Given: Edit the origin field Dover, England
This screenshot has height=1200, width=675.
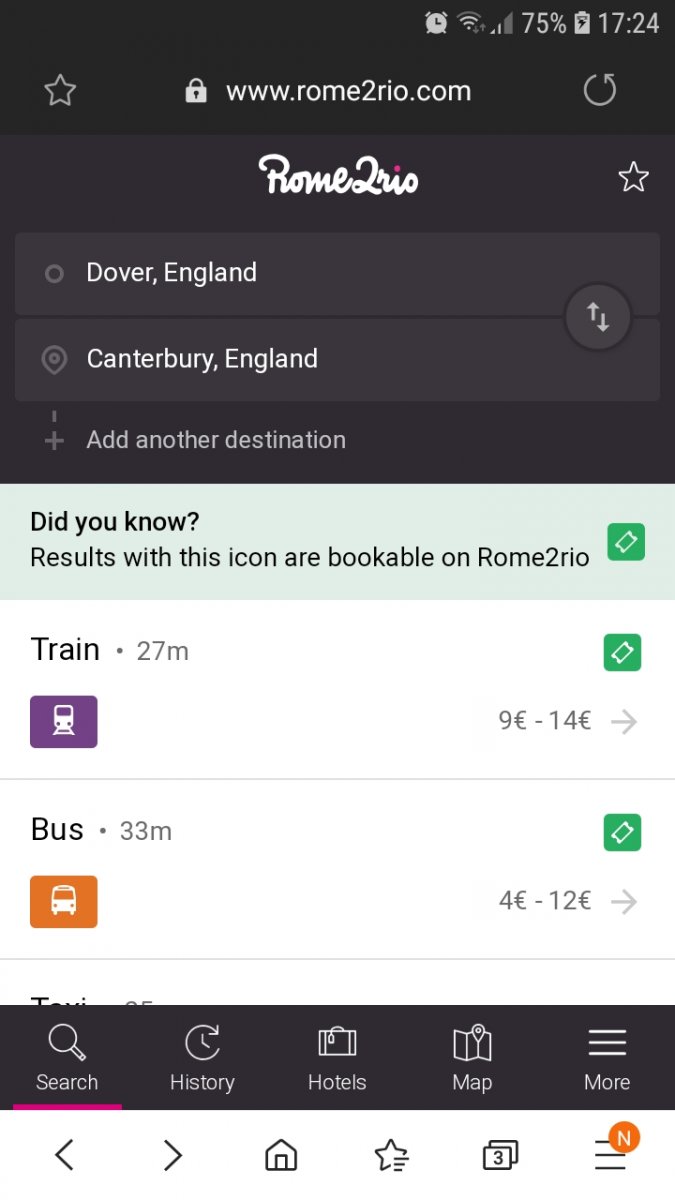Looking at the screenshot, I should click(337, 273).
